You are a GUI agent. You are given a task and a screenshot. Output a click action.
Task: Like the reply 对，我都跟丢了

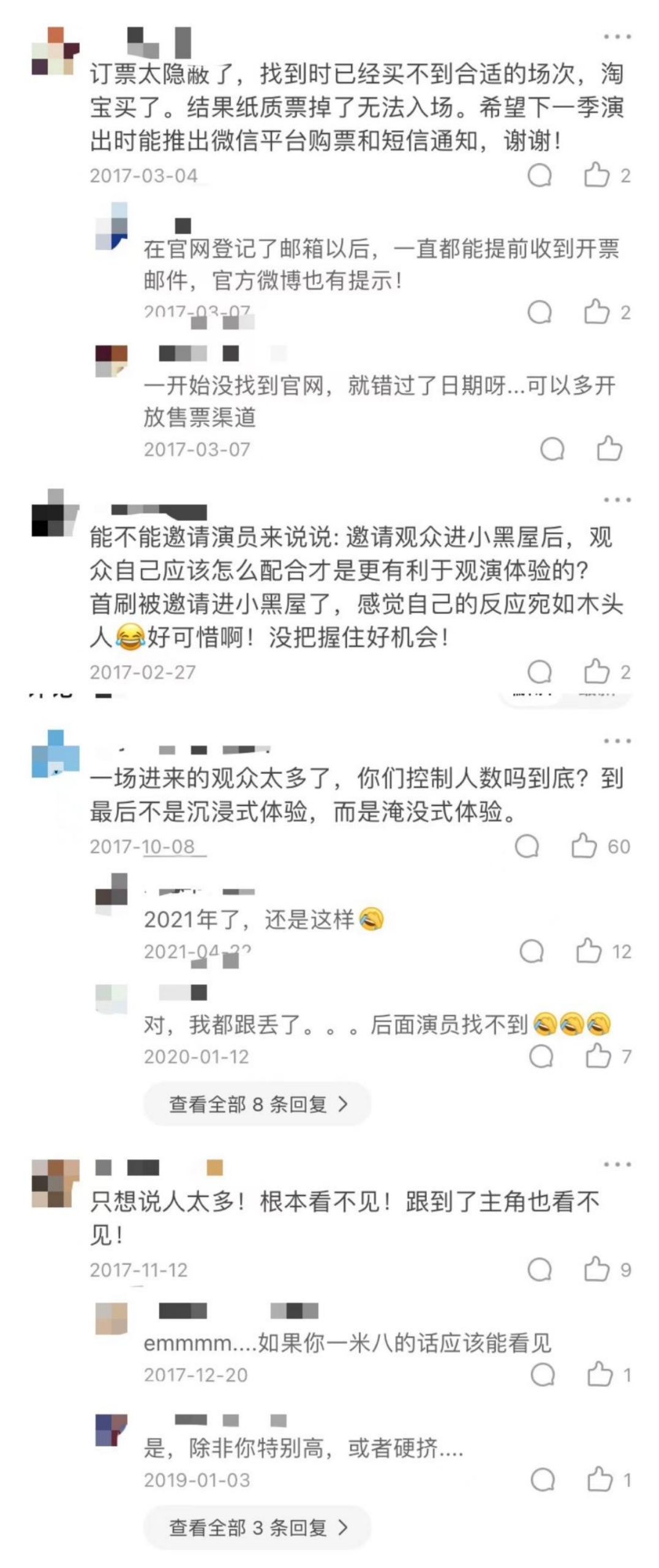pos(598,1055)
